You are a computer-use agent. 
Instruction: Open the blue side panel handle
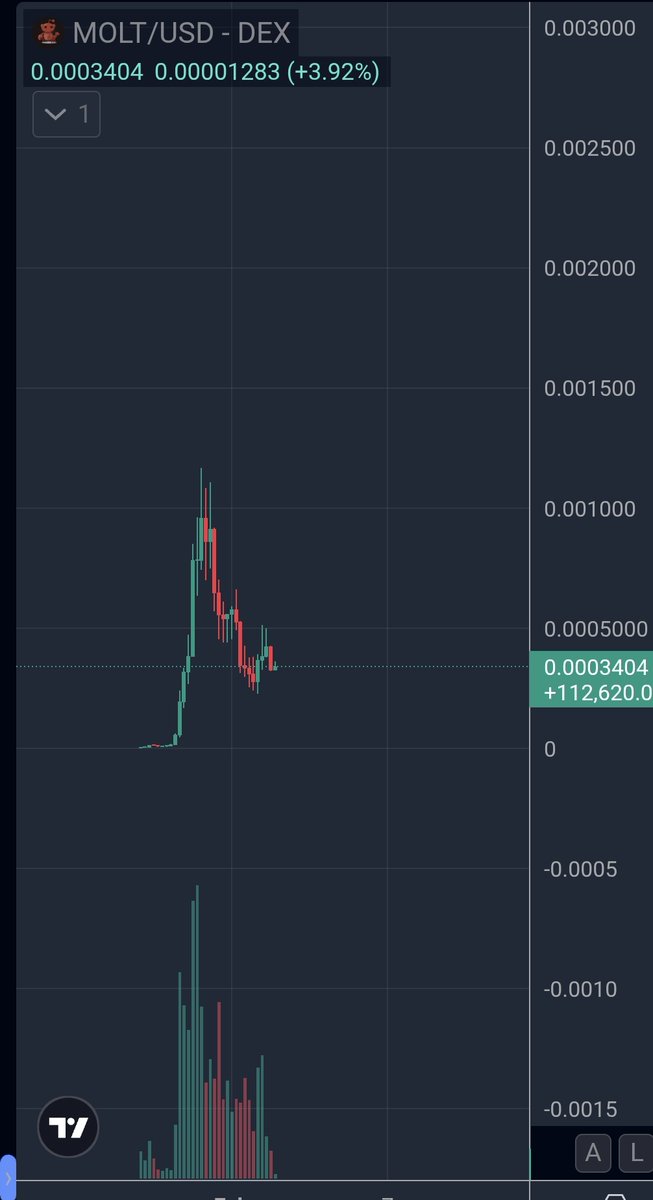[8, 1178]
